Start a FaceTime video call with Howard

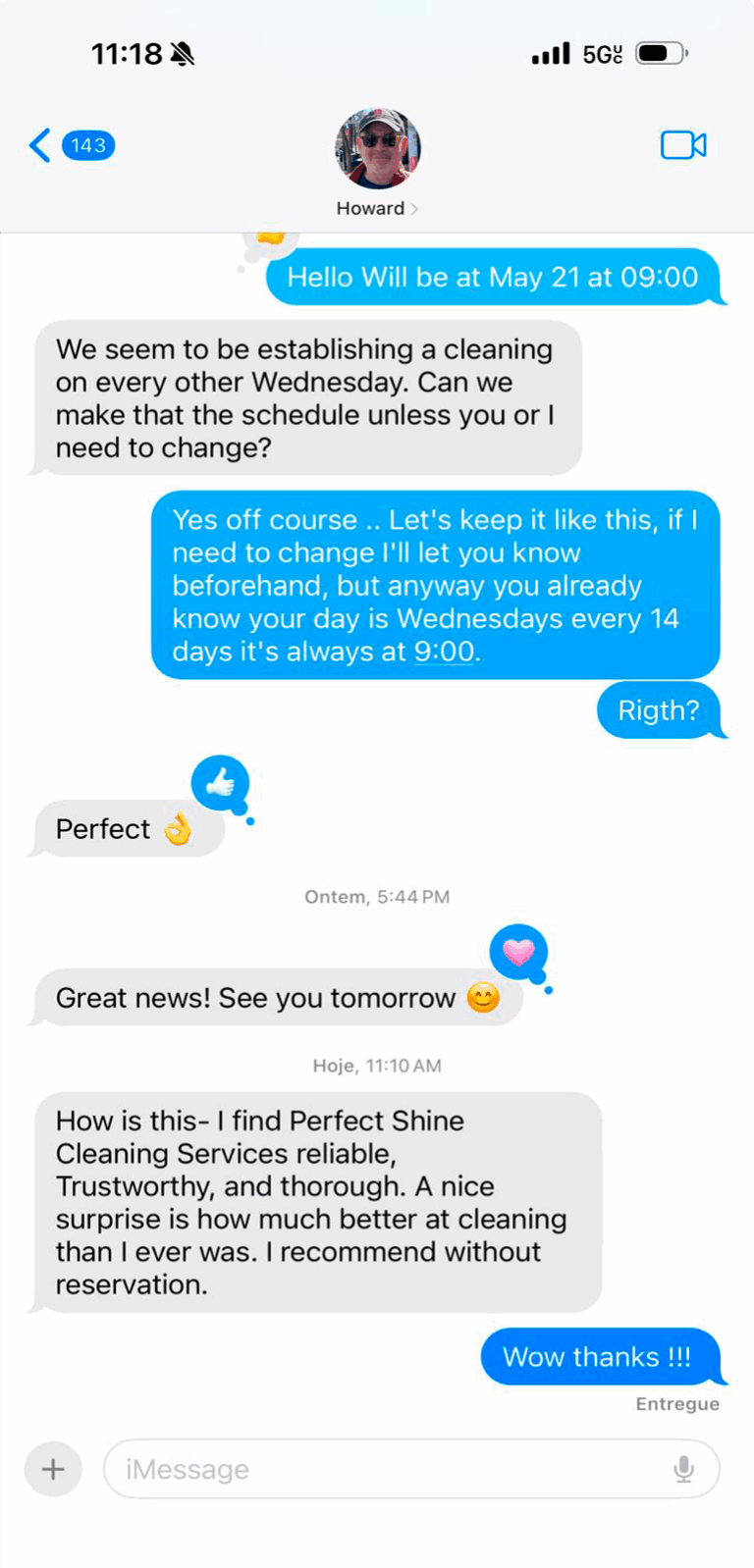pos(682,145)
